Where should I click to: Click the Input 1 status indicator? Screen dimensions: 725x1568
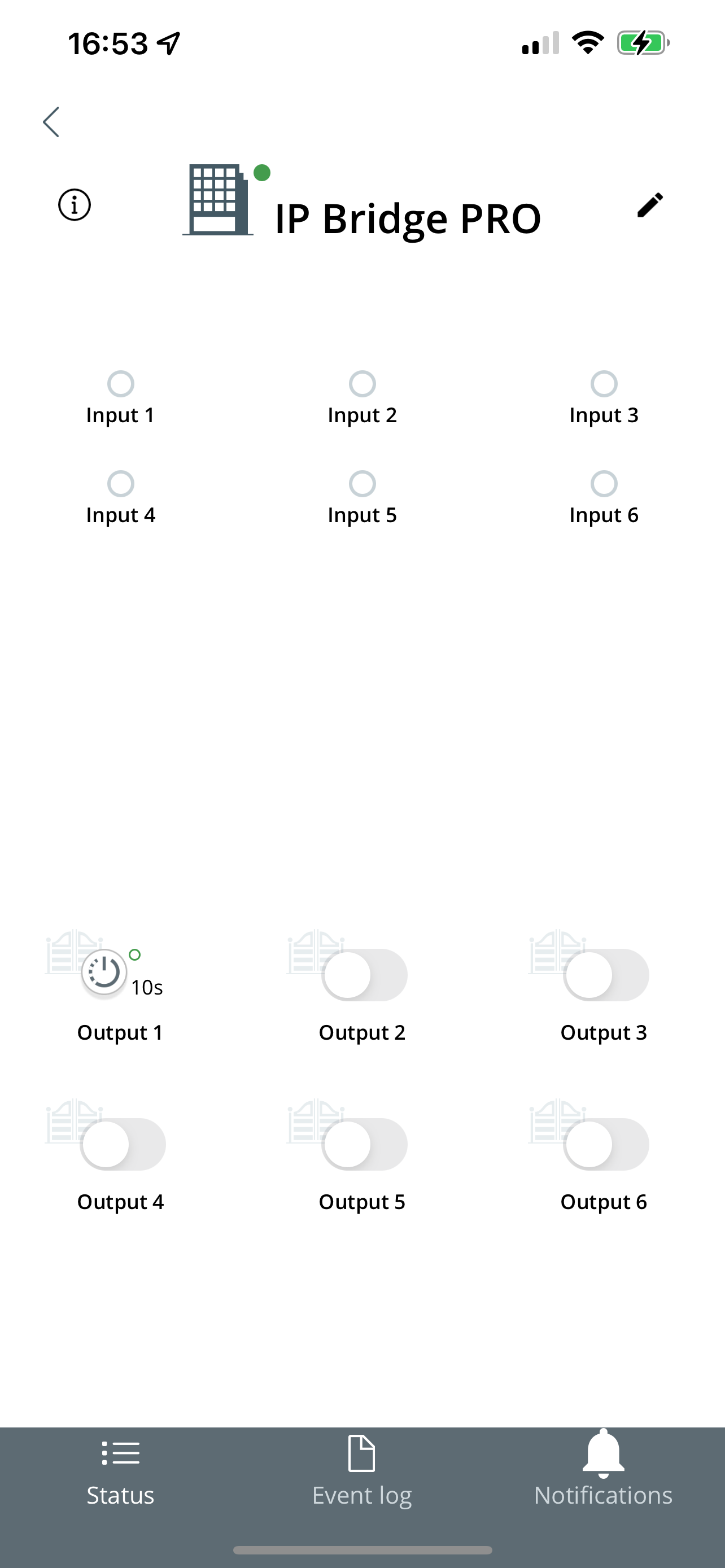pyautogui.click(x=121, y=383)
